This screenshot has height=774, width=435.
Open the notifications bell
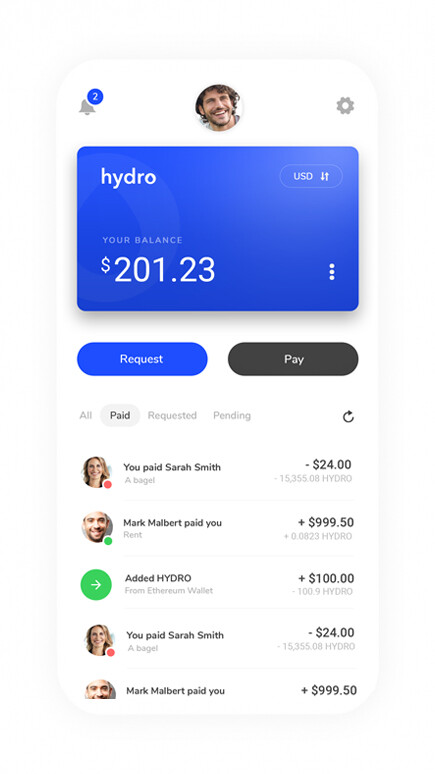coord(87,106)
